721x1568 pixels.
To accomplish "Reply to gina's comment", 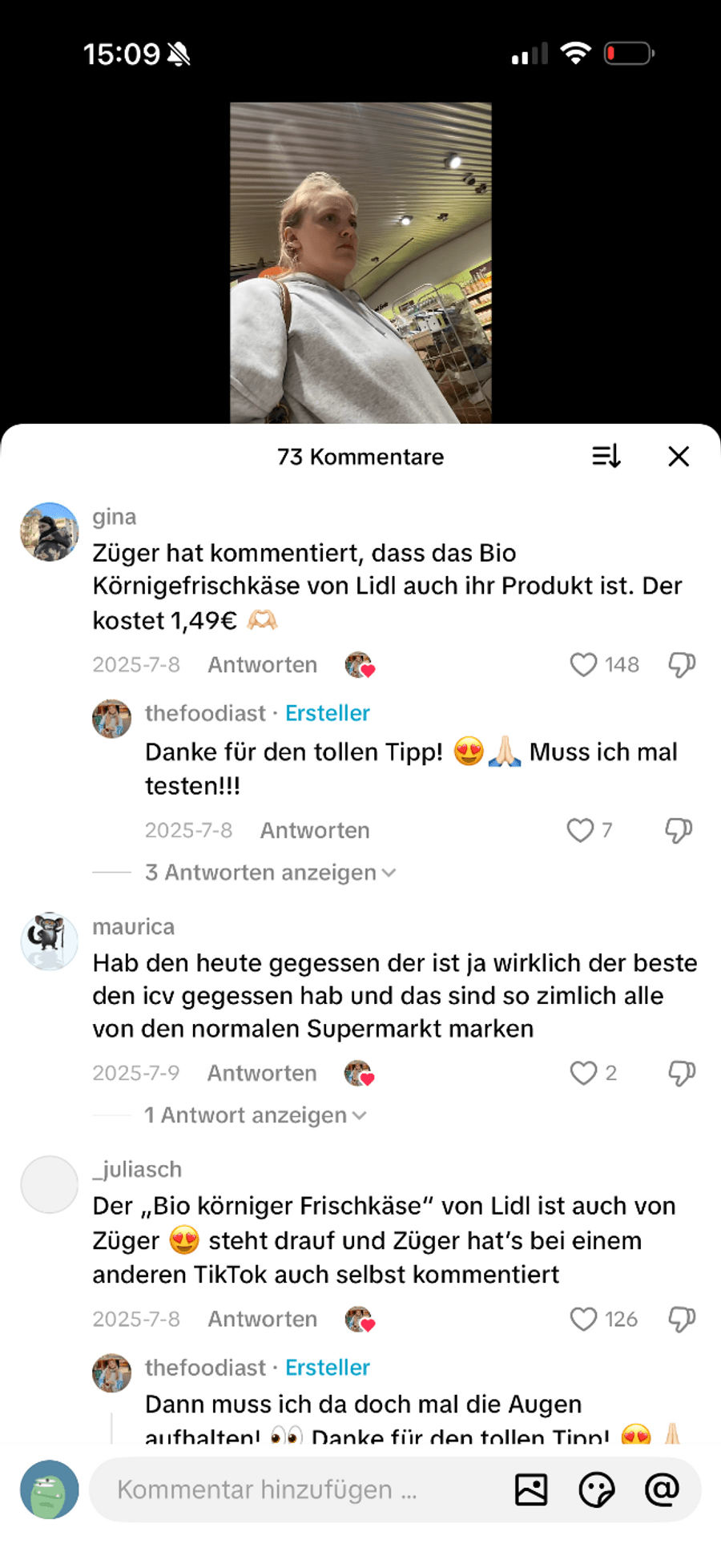I will [x=263, y=665].
